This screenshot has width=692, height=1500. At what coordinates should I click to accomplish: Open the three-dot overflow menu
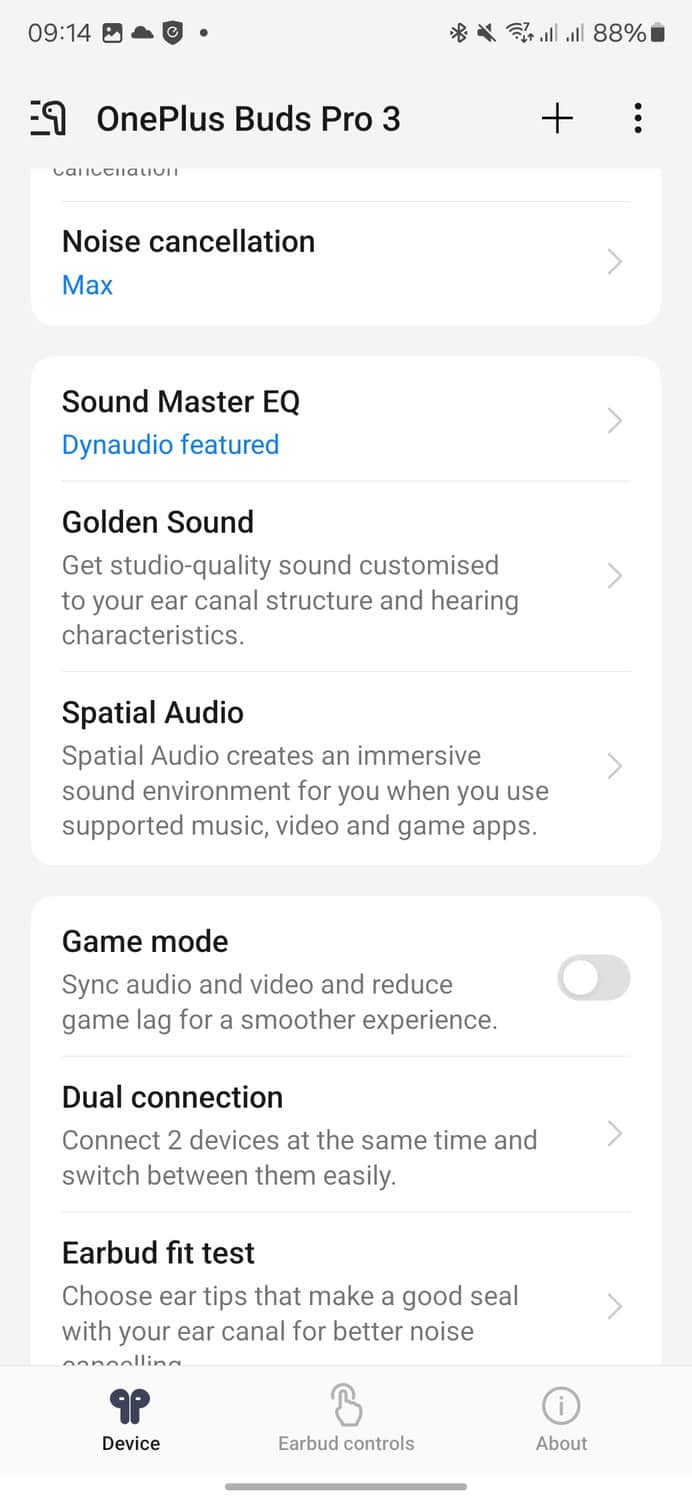pyautogui.click(x=638, y=119)
